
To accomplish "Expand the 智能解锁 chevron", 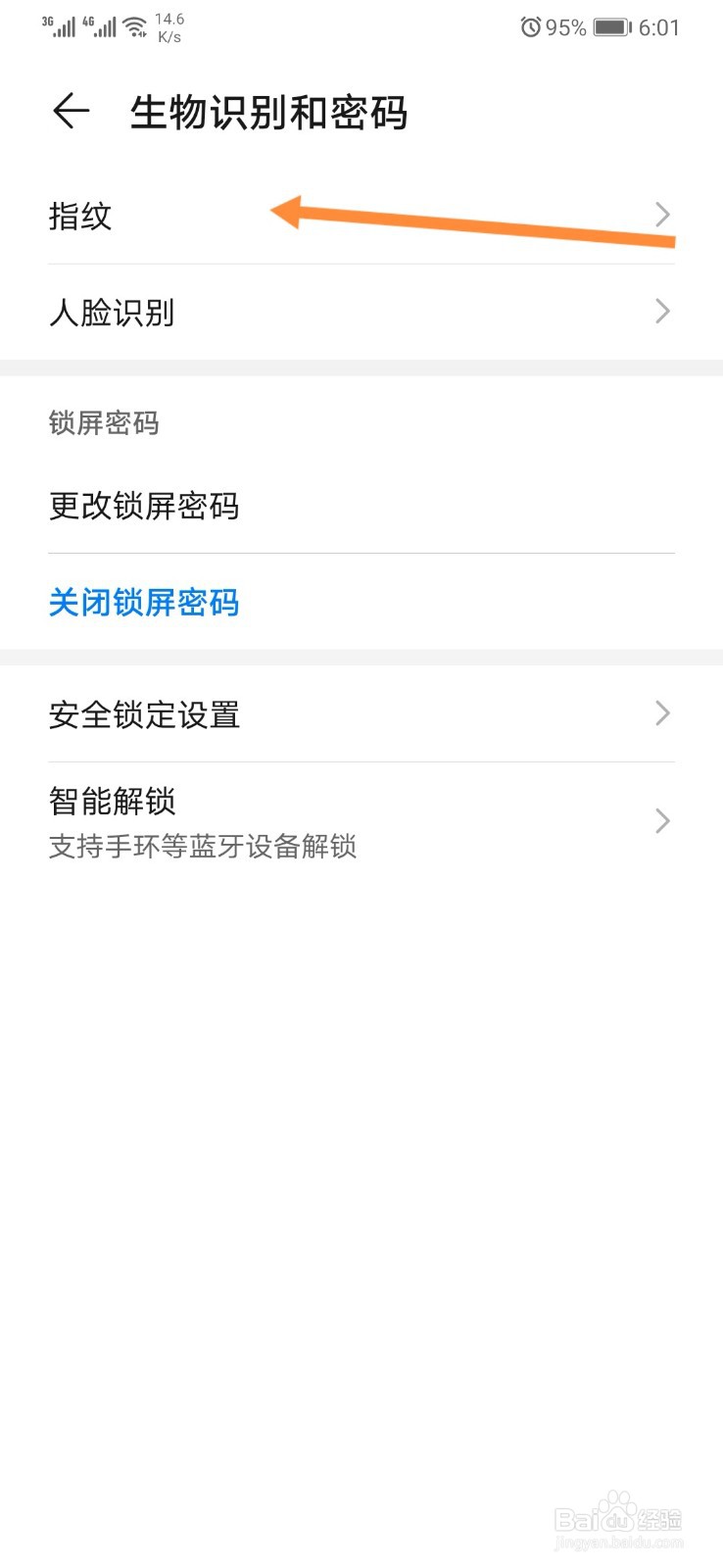I will coord(662,821).
